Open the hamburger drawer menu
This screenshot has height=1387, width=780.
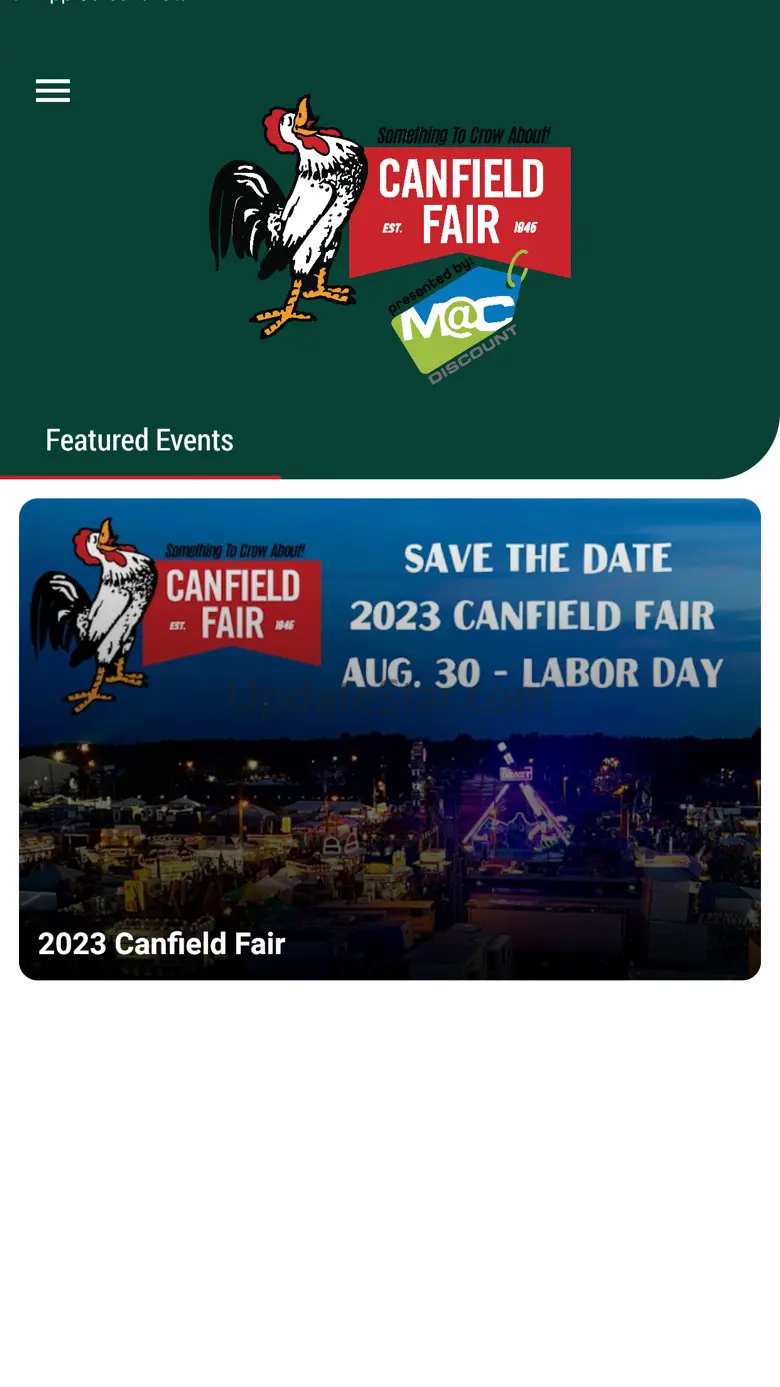point(53,91)
